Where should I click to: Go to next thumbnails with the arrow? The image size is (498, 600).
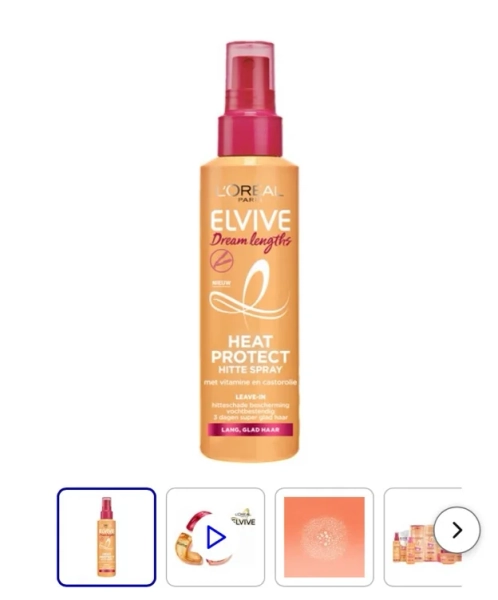click(x=457, y=530)
